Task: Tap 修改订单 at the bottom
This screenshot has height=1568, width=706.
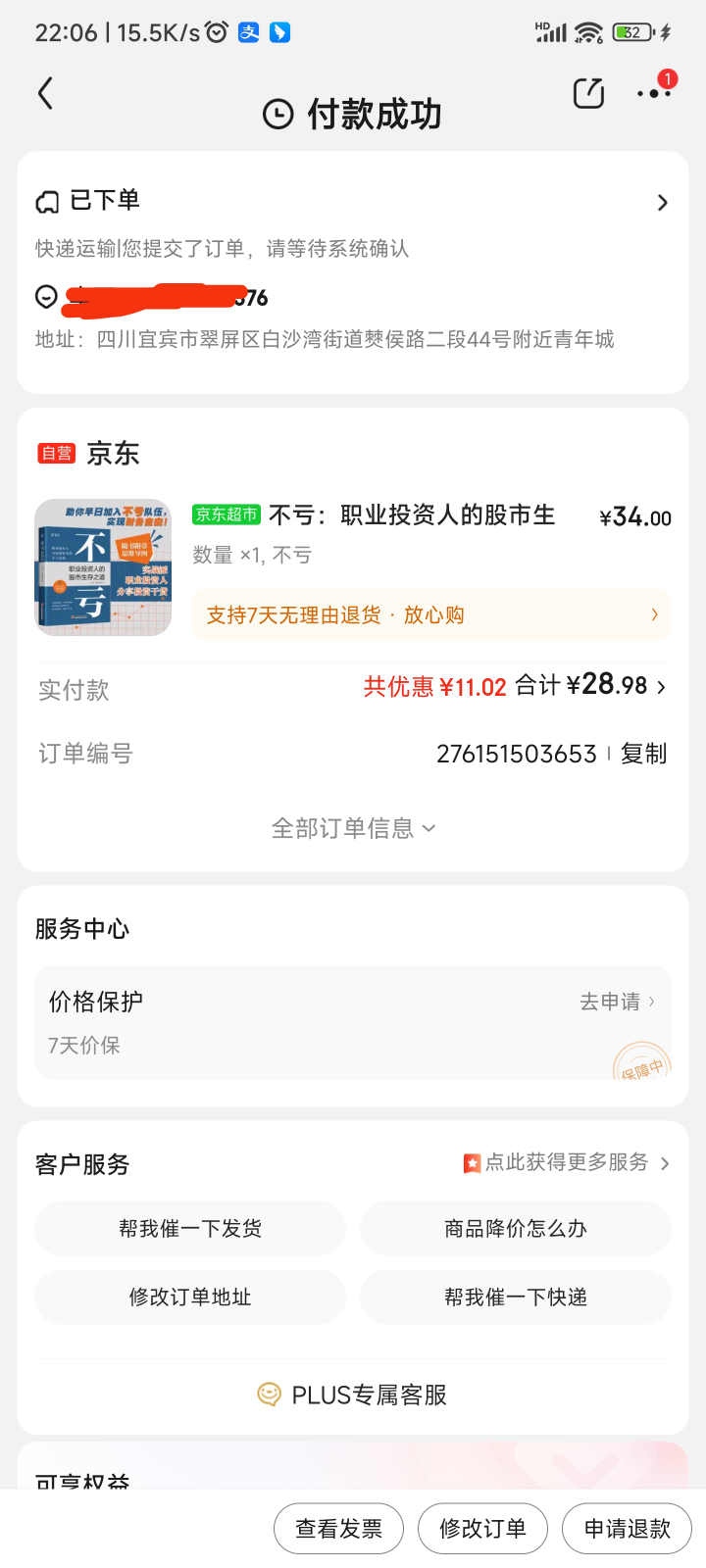Action: coord(482,1528)
